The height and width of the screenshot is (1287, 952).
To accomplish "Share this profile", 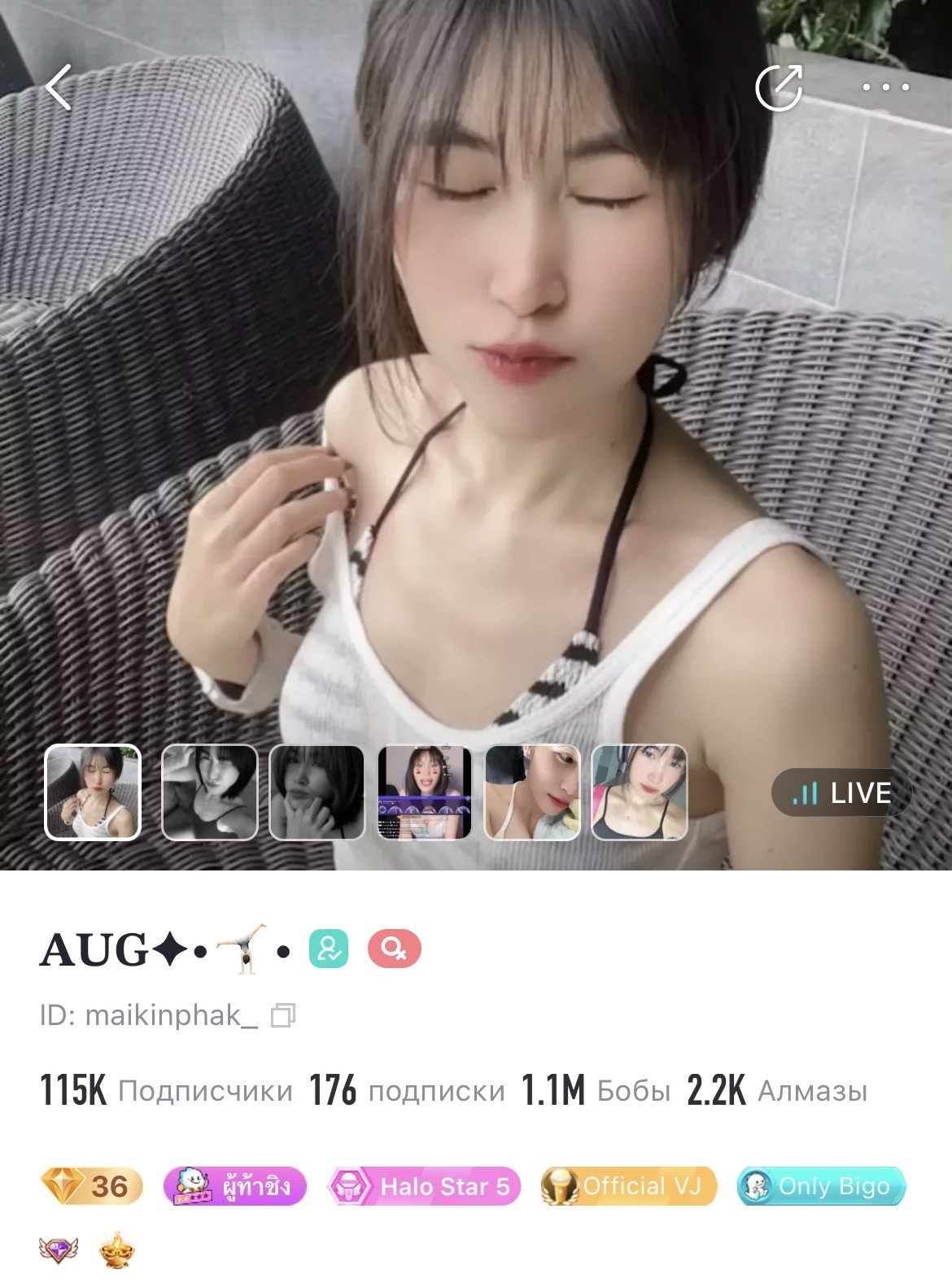I will pos(779,87).
